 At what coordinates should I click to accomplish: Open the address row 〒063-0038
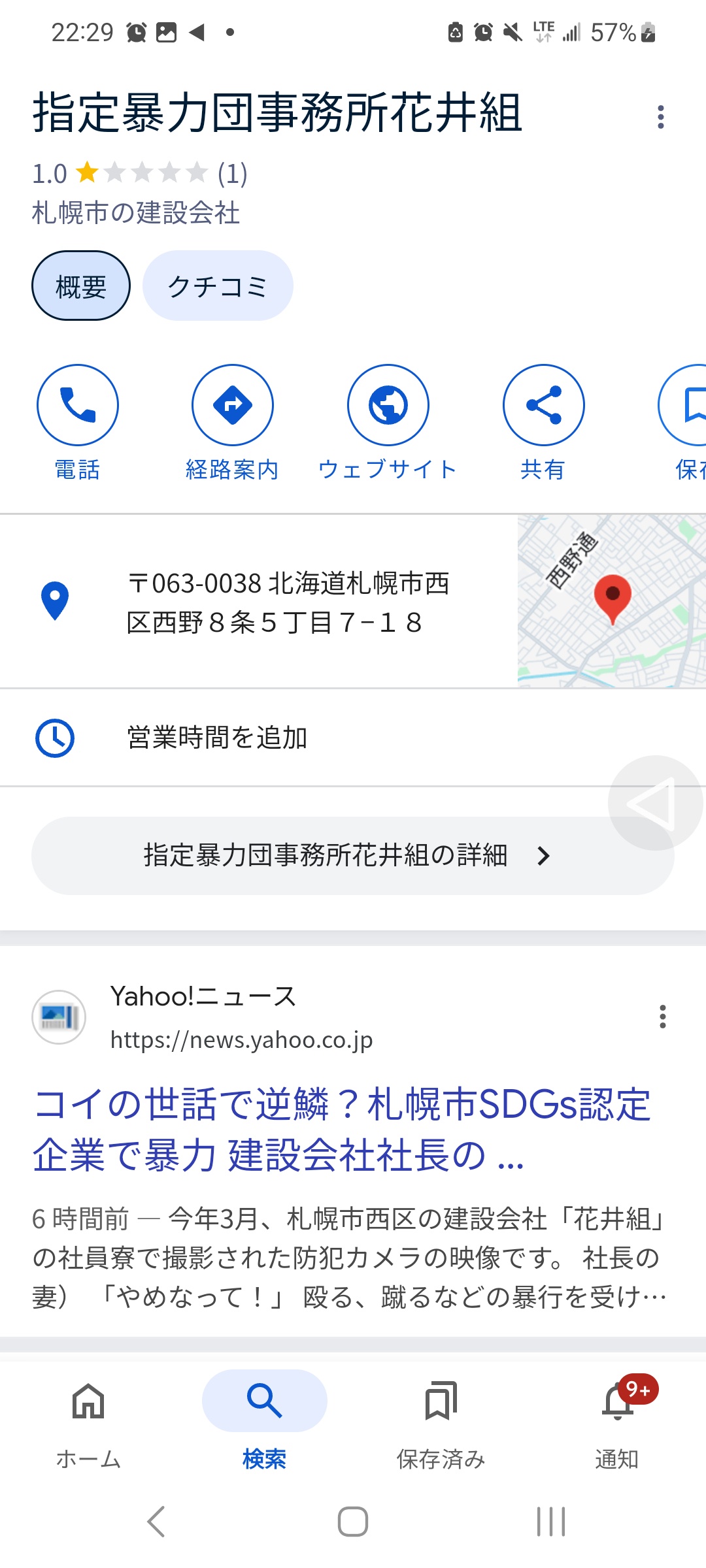click(259, 602)
